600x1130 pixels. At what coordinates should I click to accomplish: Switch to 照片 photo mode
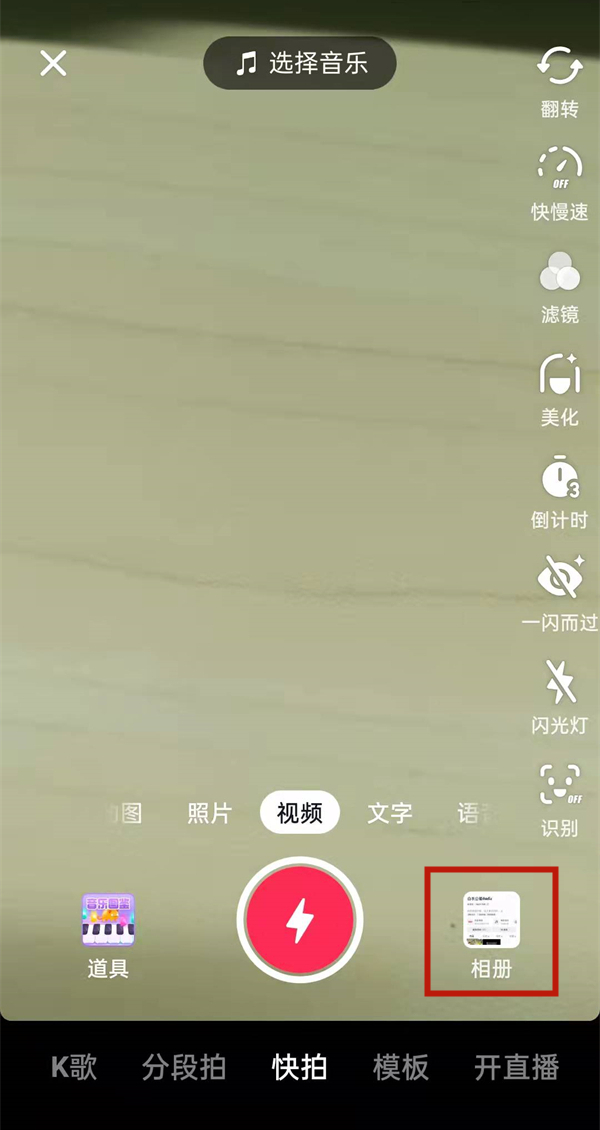click(209, 813)
